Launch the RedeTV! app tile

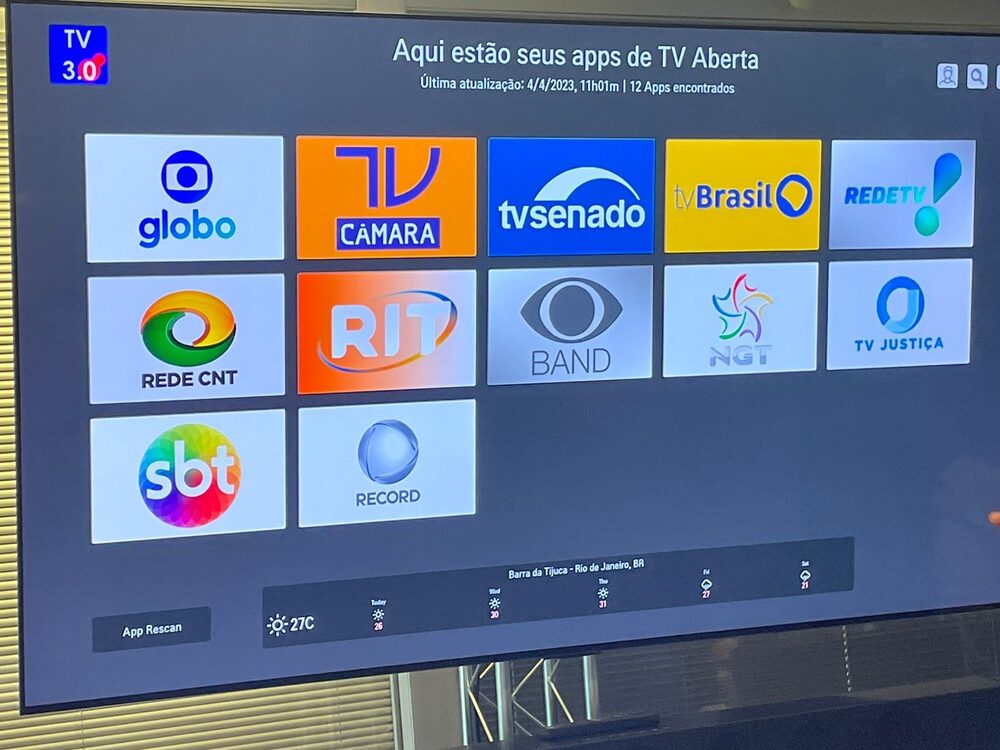point(902,194)
